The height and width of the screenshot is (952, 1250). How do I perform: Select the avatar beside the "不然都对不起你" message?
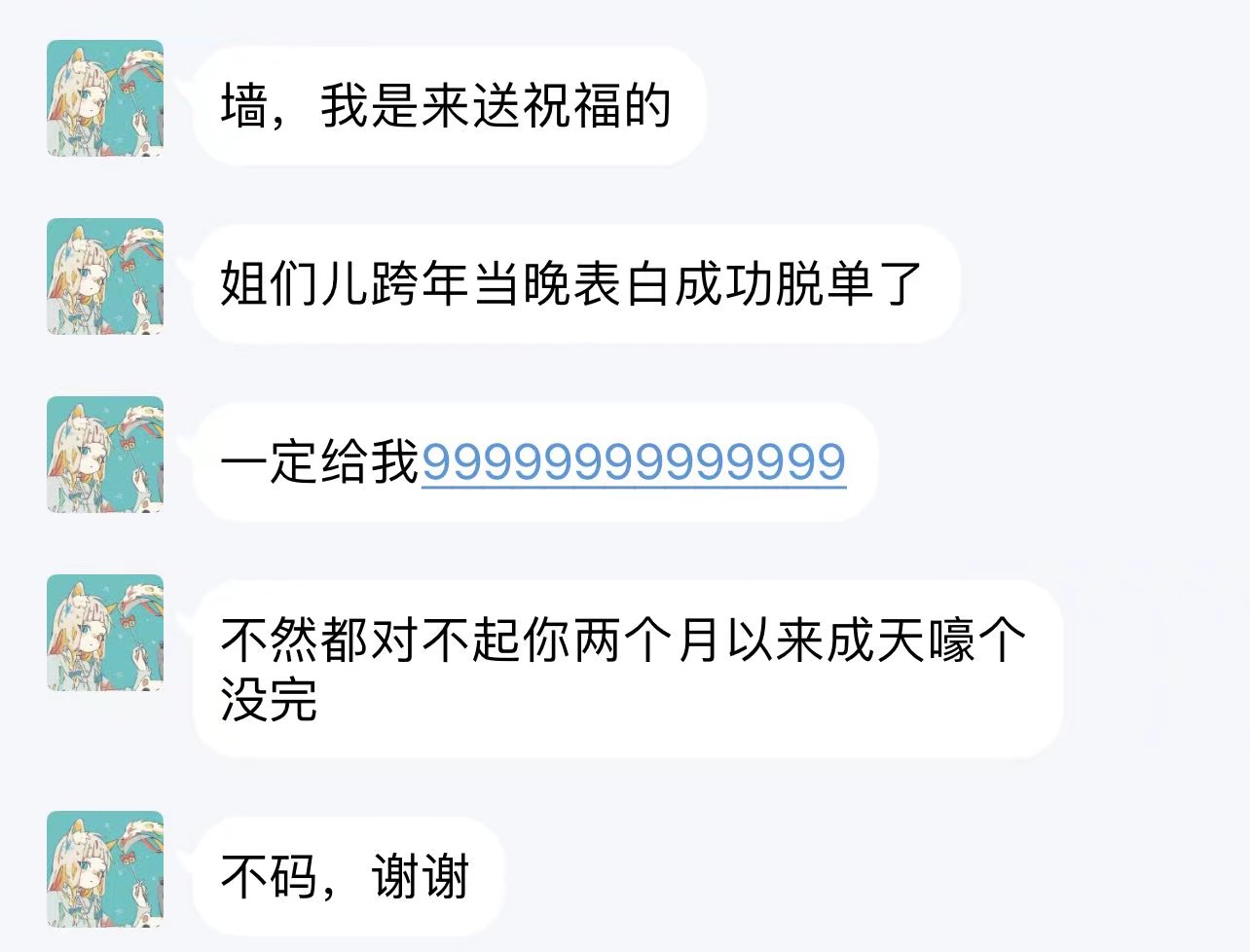click(x=105, y=633)
